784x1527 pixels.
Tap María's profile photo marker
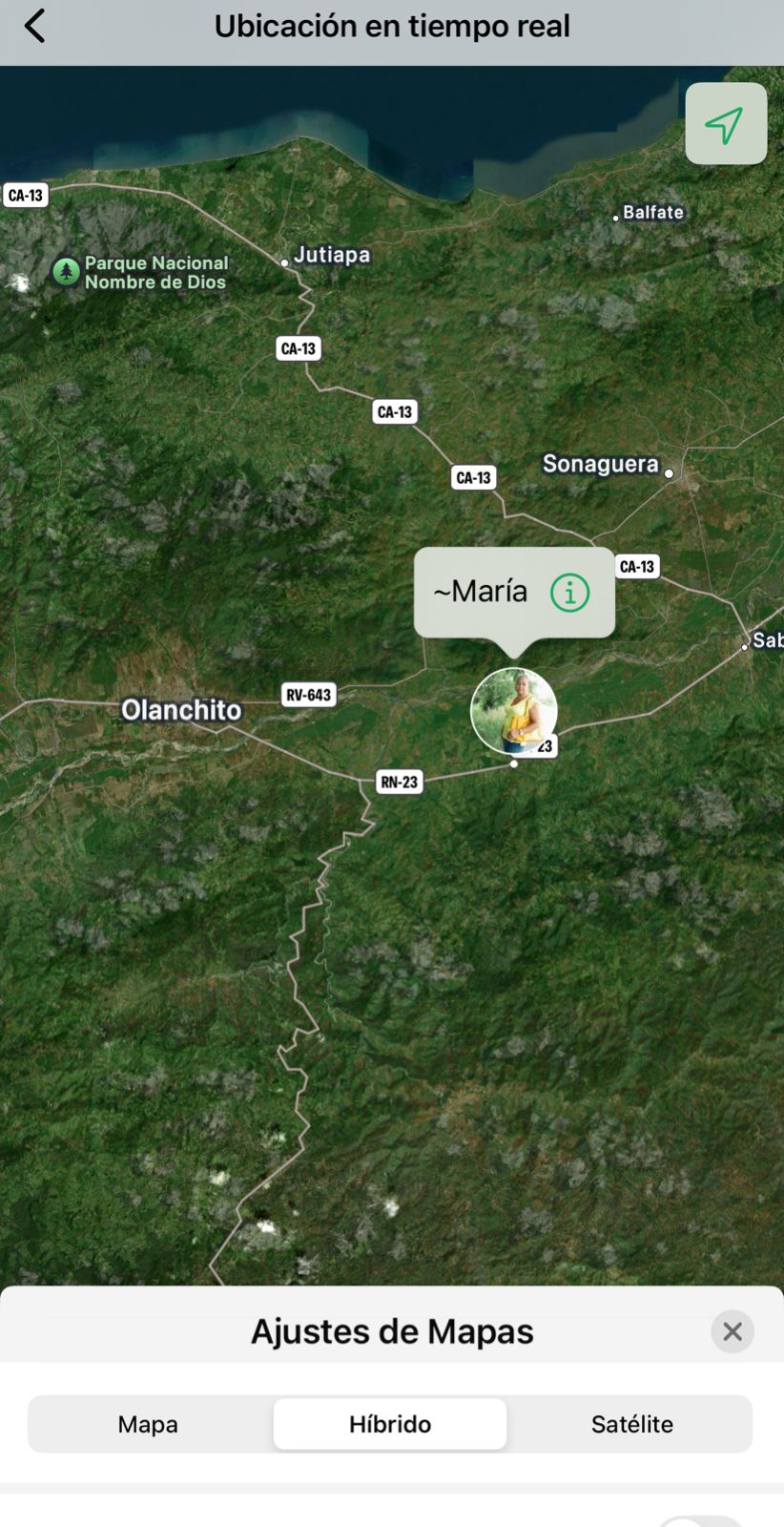click(x=513, y=711)
